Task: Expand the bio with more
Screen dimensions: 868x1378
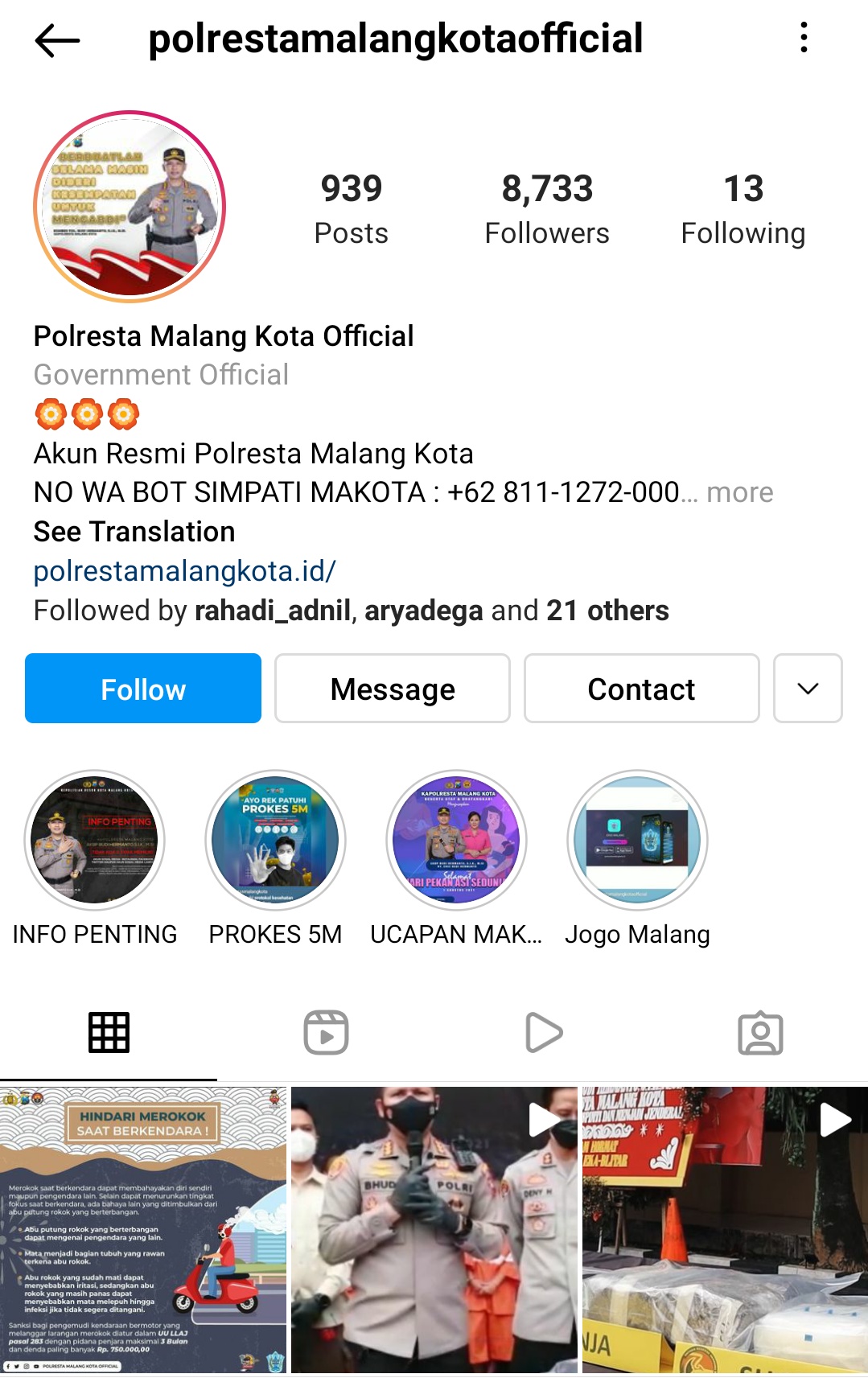Action: click(739, 492)
